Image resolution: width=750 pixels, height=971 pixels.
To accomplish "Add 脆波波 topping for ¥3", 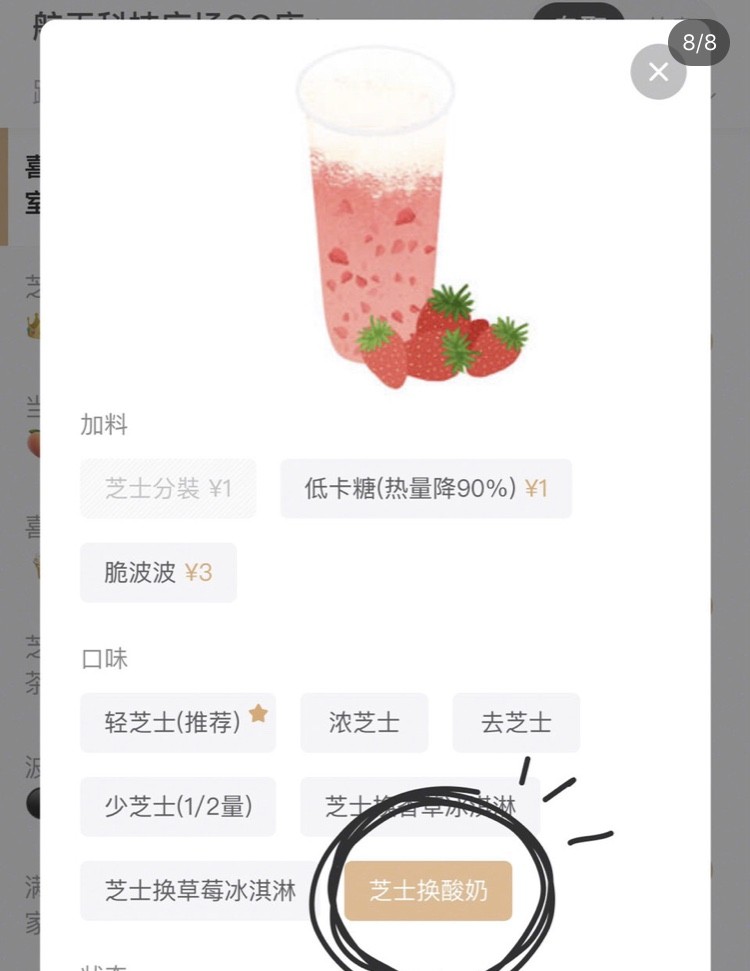I will (x=158, y=573).
